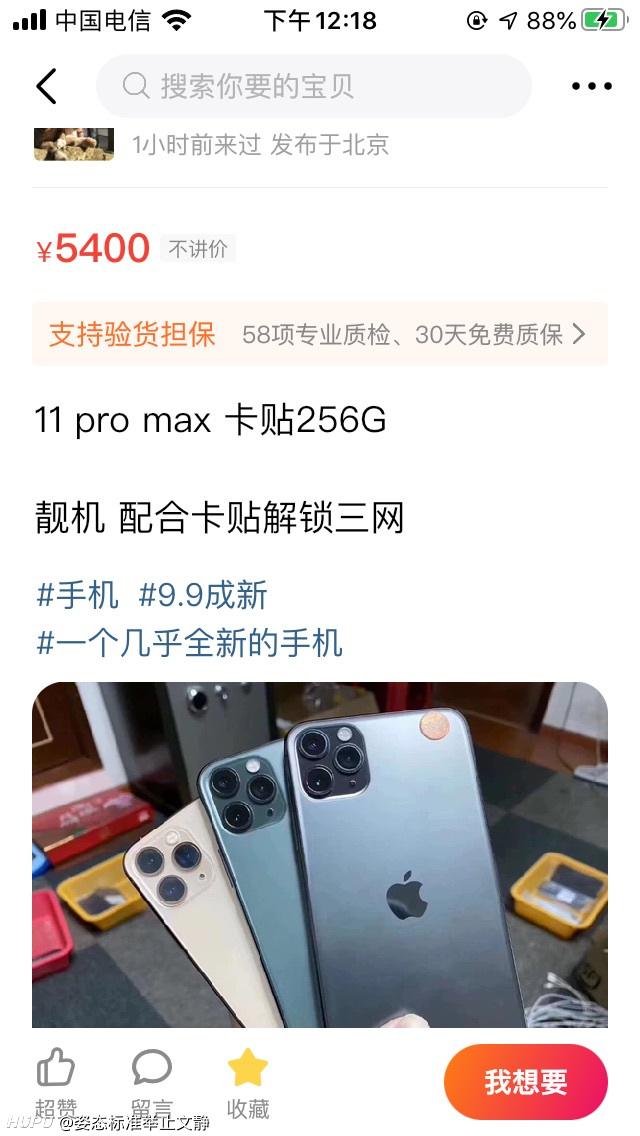View the iPhone listing photo
640x1136 pixels.
[320, 854]
